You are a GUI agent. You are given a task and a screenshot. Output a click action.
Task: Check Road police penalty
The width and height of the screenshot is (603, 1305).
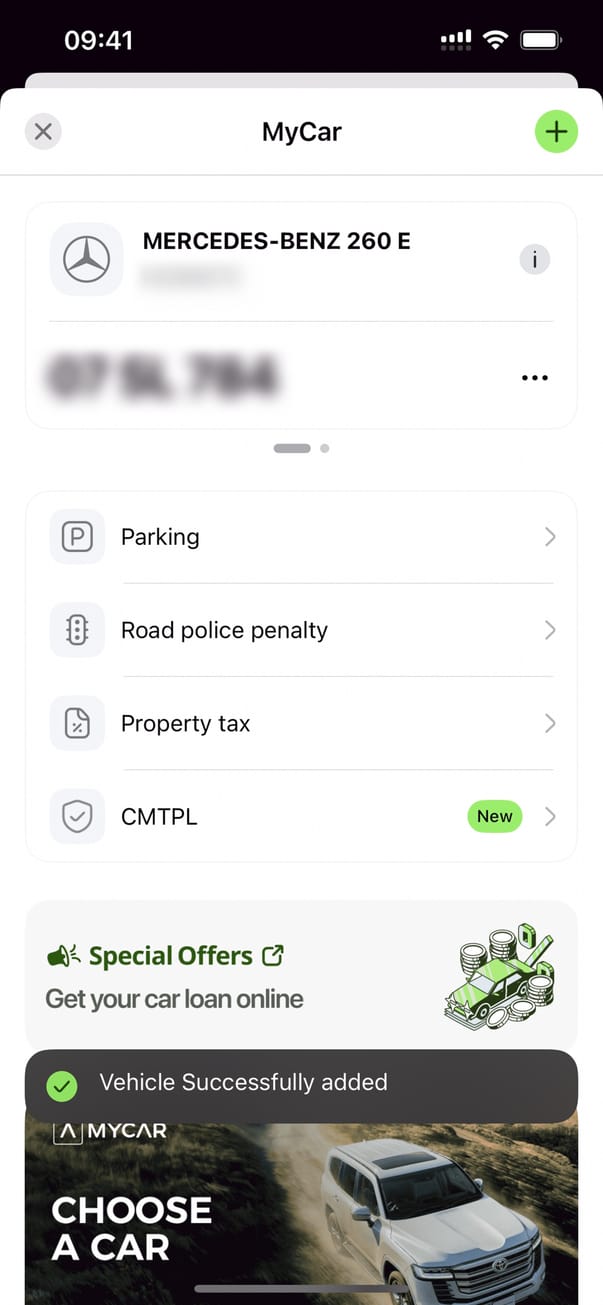point(301,630)
